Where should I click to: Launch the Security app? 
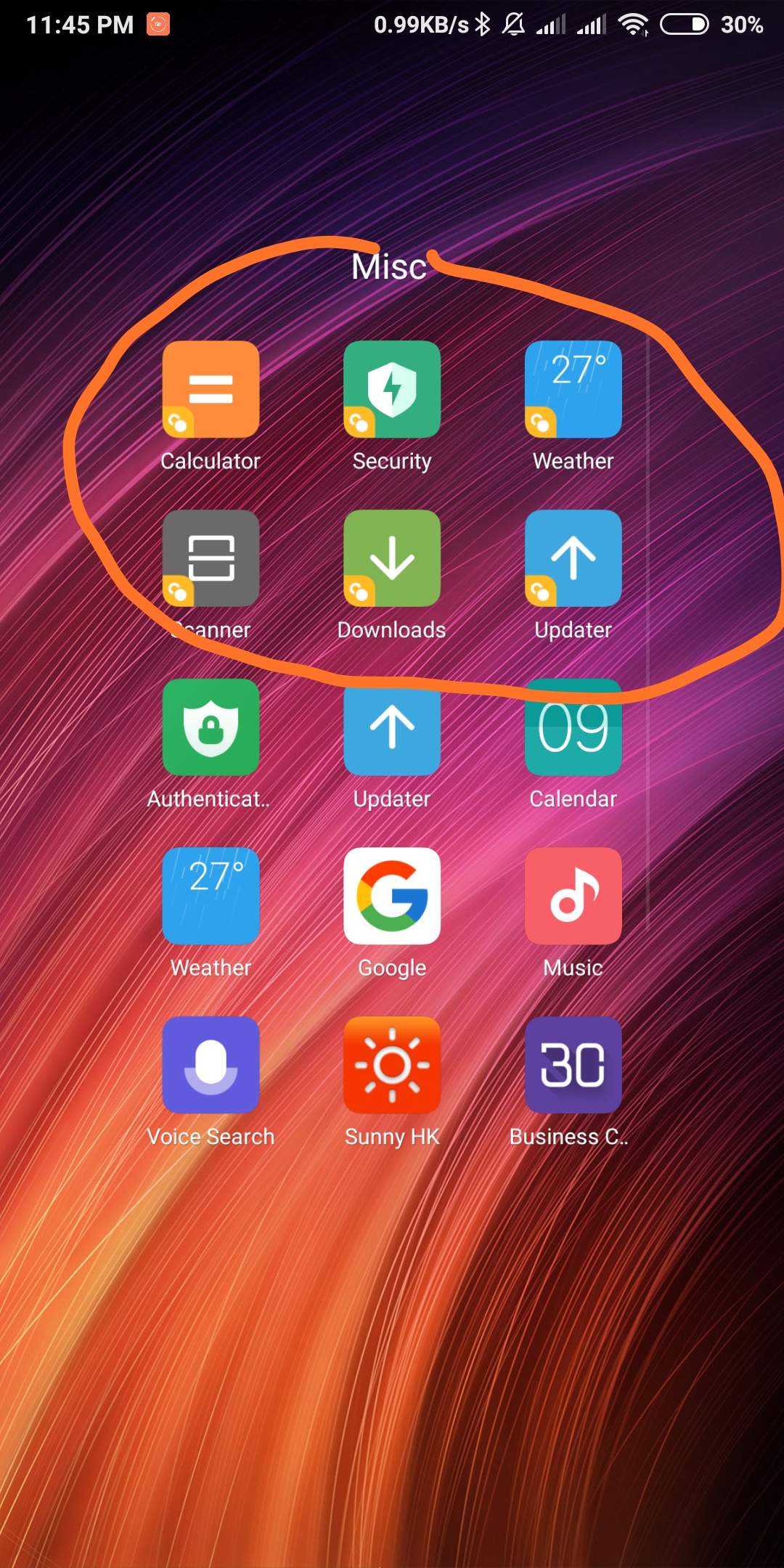click(392, 390)
